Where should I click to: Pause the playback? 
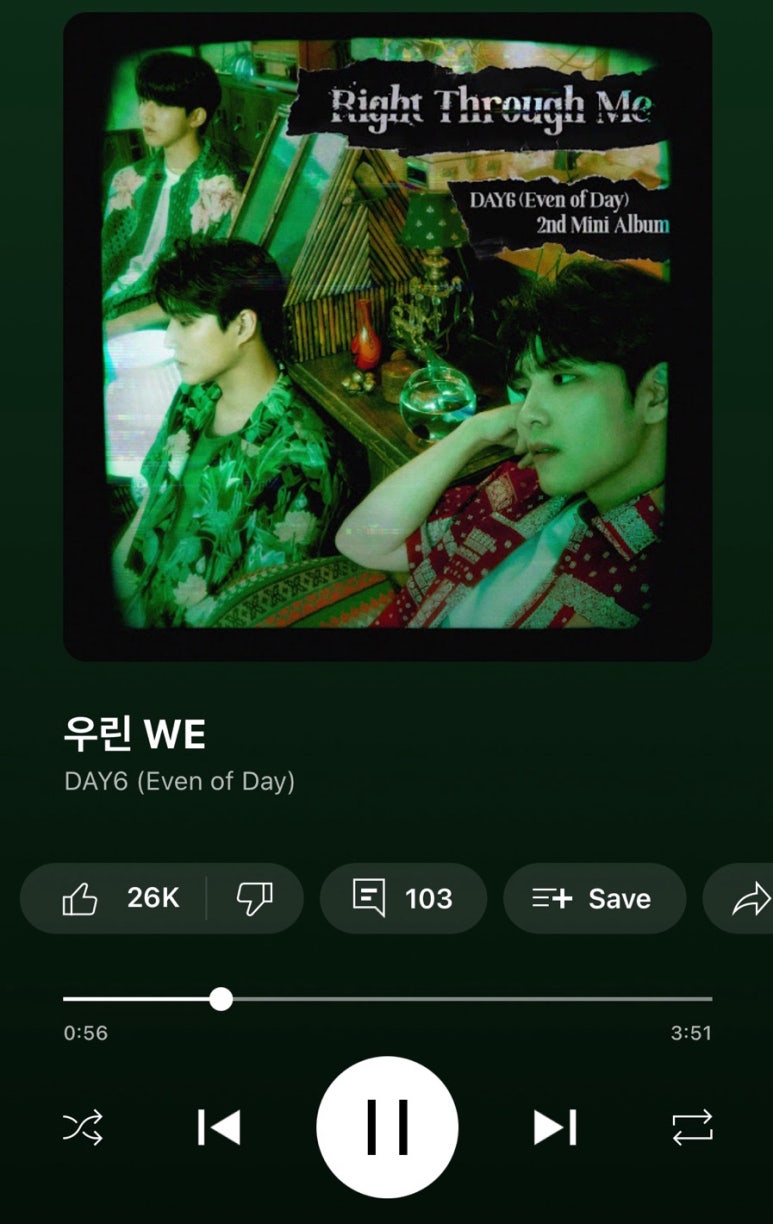pos(387,1127)
